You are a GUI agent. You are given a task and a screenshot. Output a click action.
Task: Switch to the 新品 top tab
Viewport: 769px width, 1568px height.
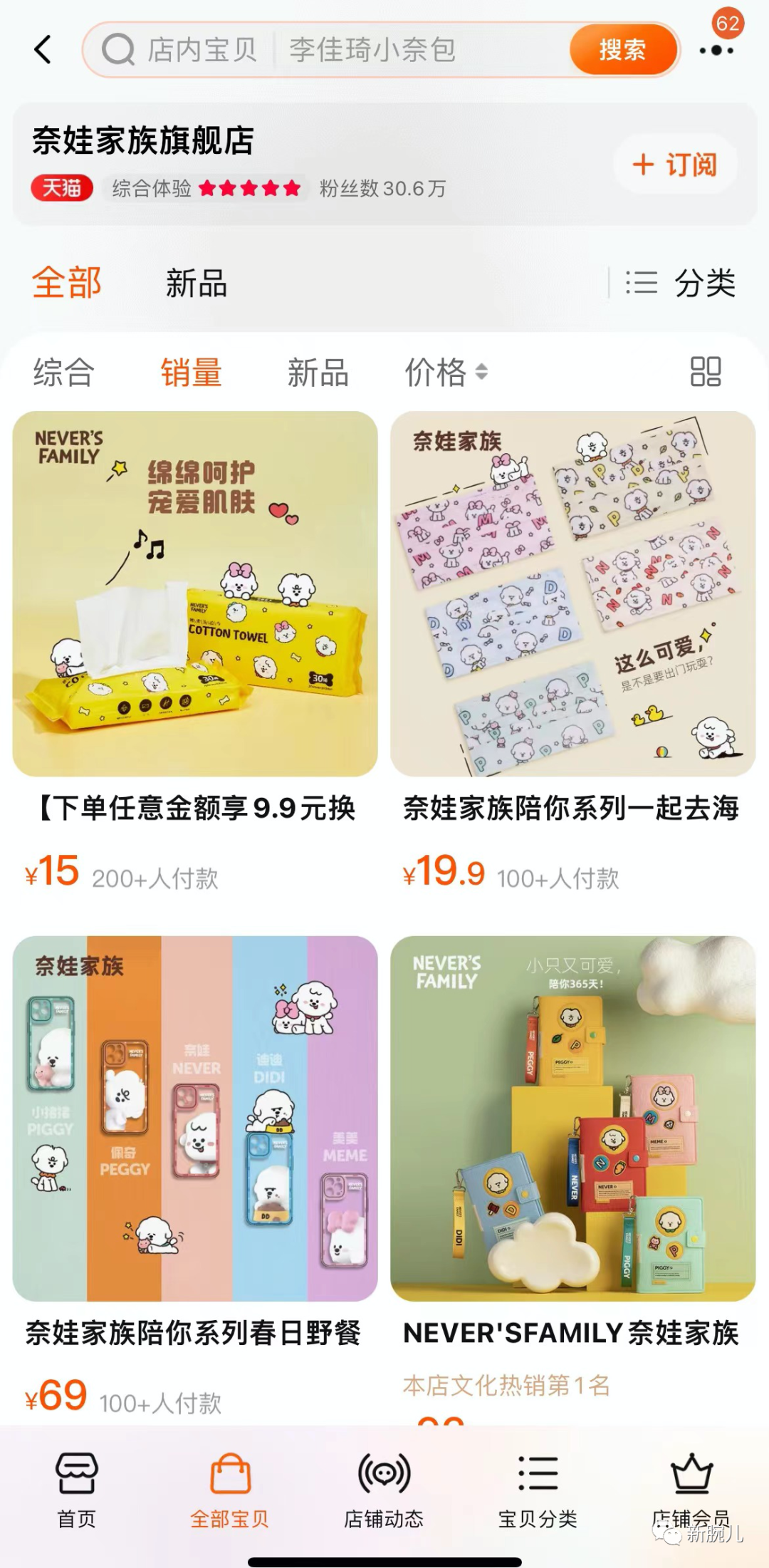pos(197,283)
